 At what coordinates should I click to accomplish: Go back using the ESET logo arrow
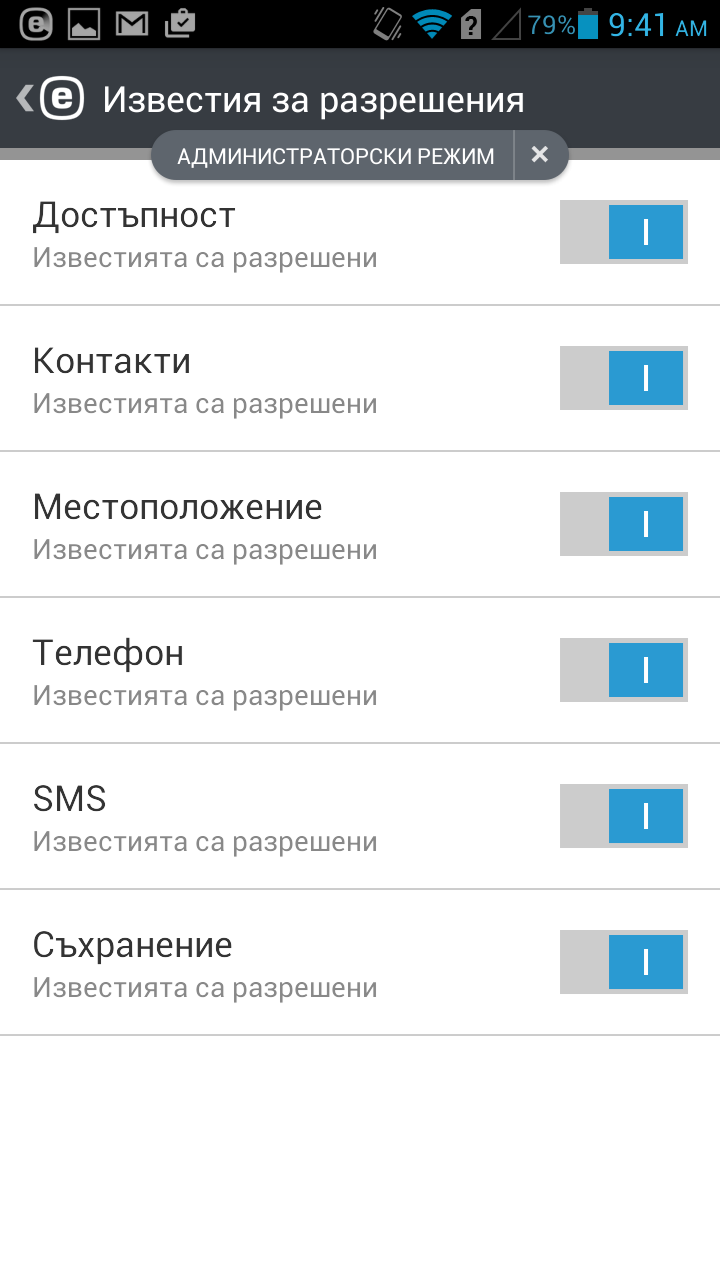coord(50,98)
